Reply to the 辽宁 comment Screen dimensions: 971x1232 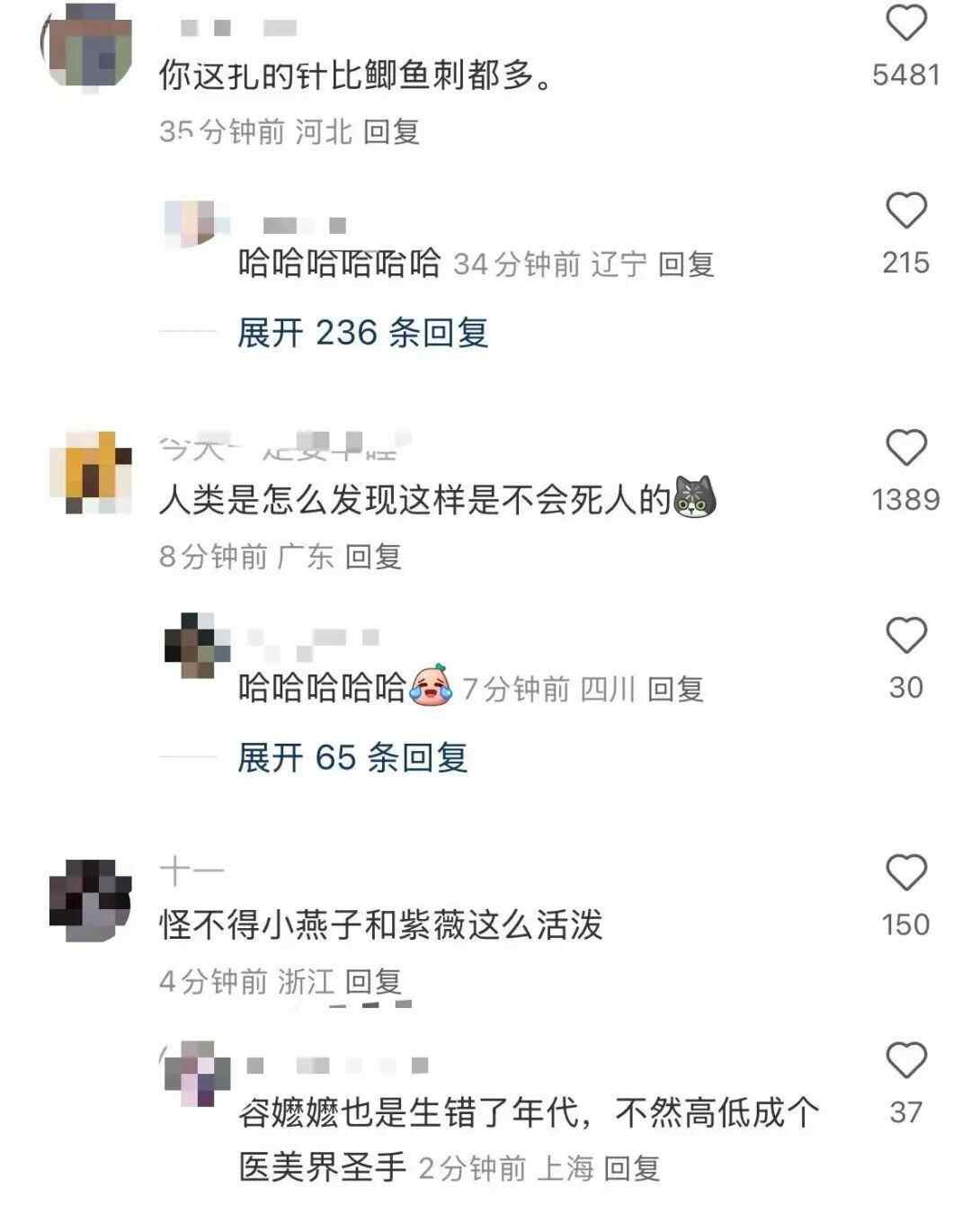(686, 264)
